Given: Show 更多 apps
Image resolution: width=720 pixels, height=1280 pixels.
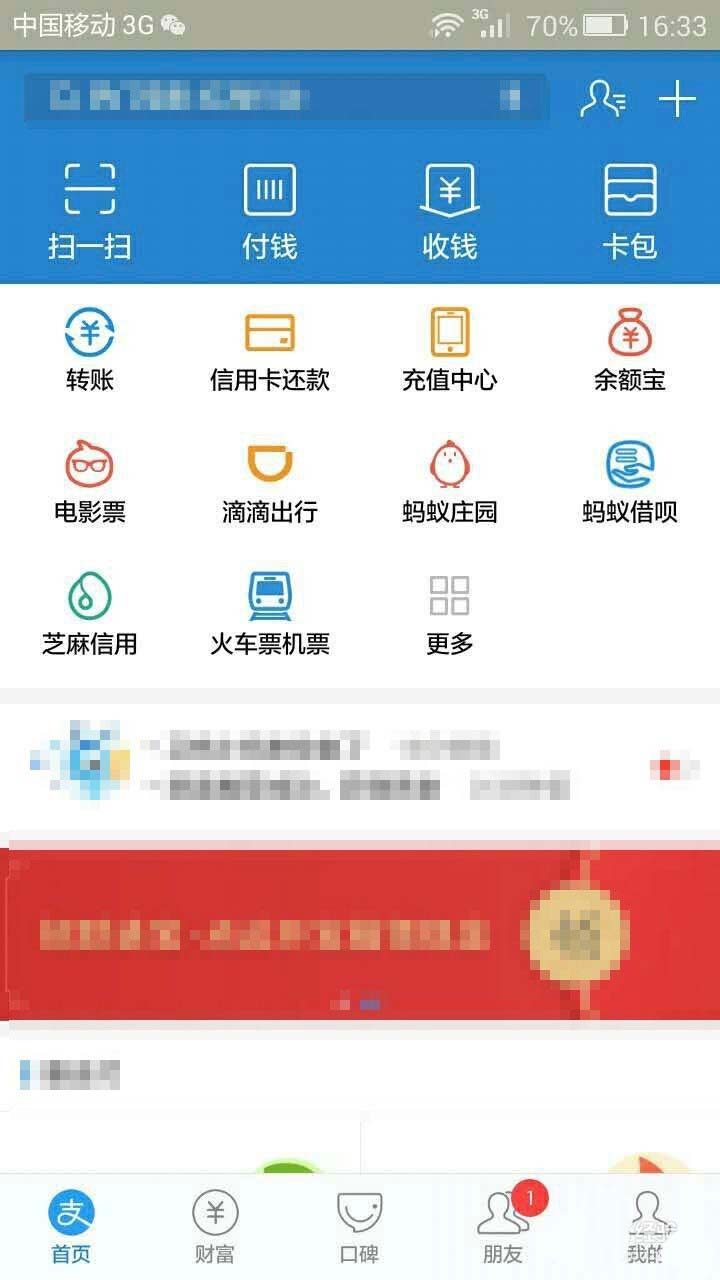Looking at the screenshot, I should (x=450, y=614).
